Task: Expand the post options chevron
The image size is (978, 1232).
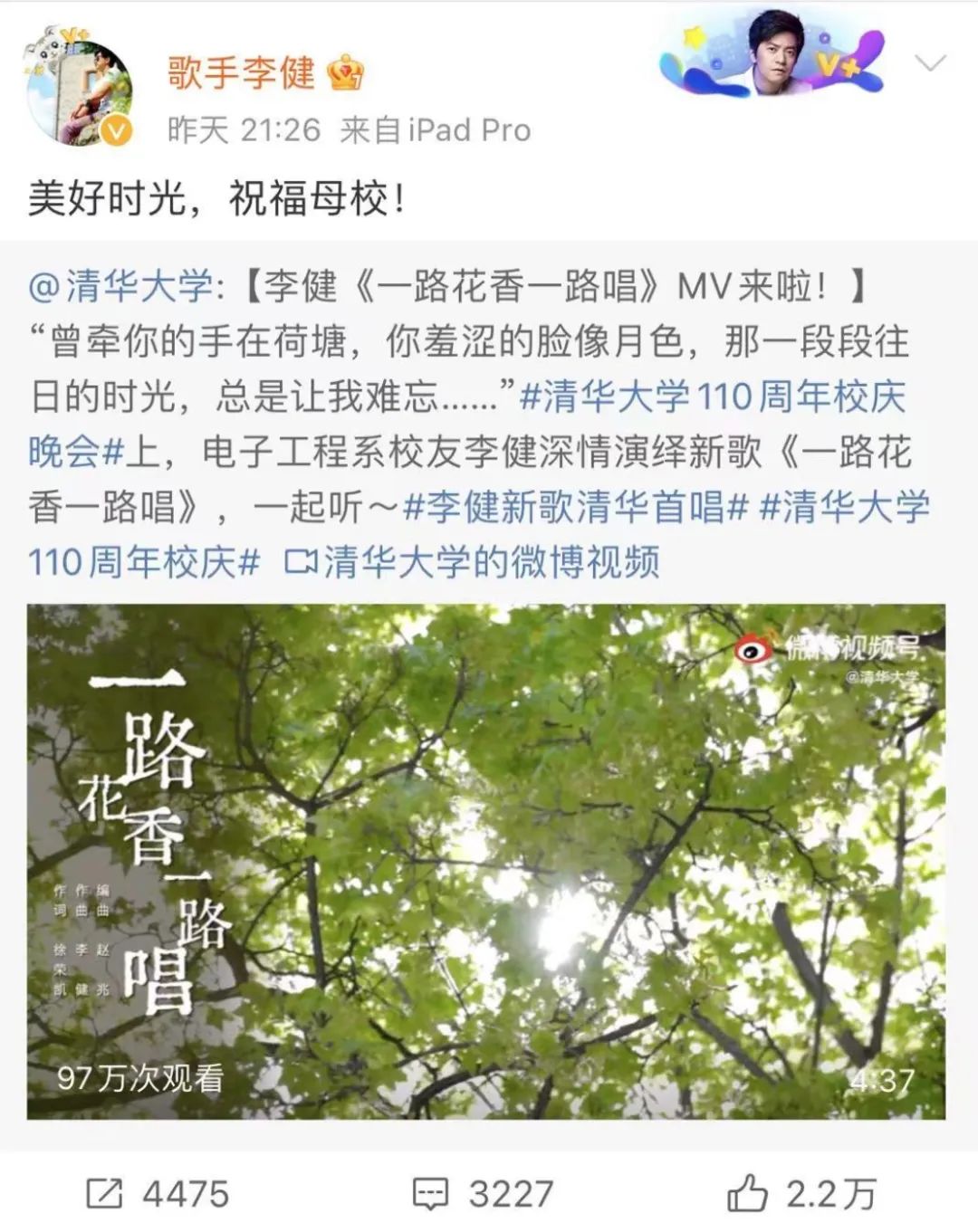Action: point(930,63)
